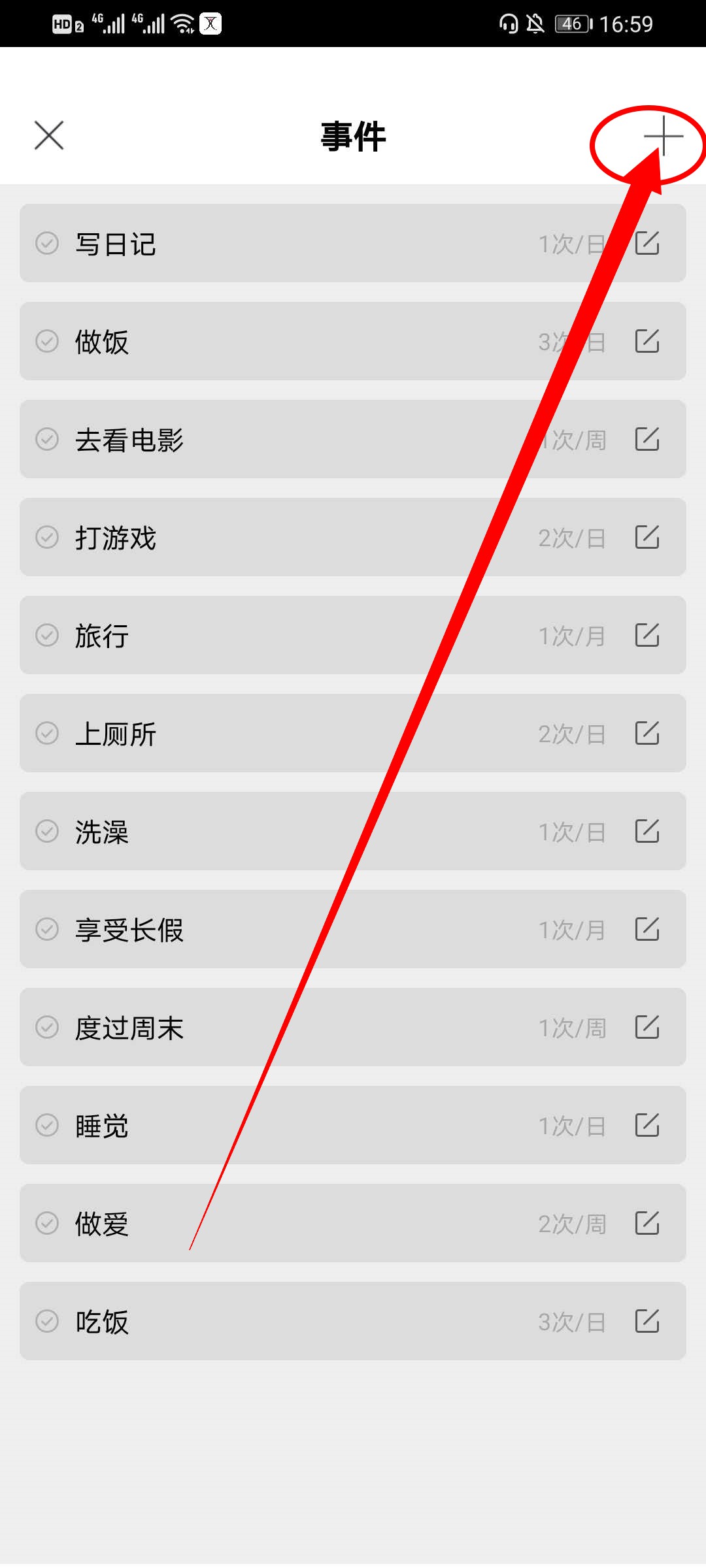The width and height of the screenshot is (706, 1568).
Task: Edit the 去看电影 event
Action: pyautogui.click(x=647, y=439)
